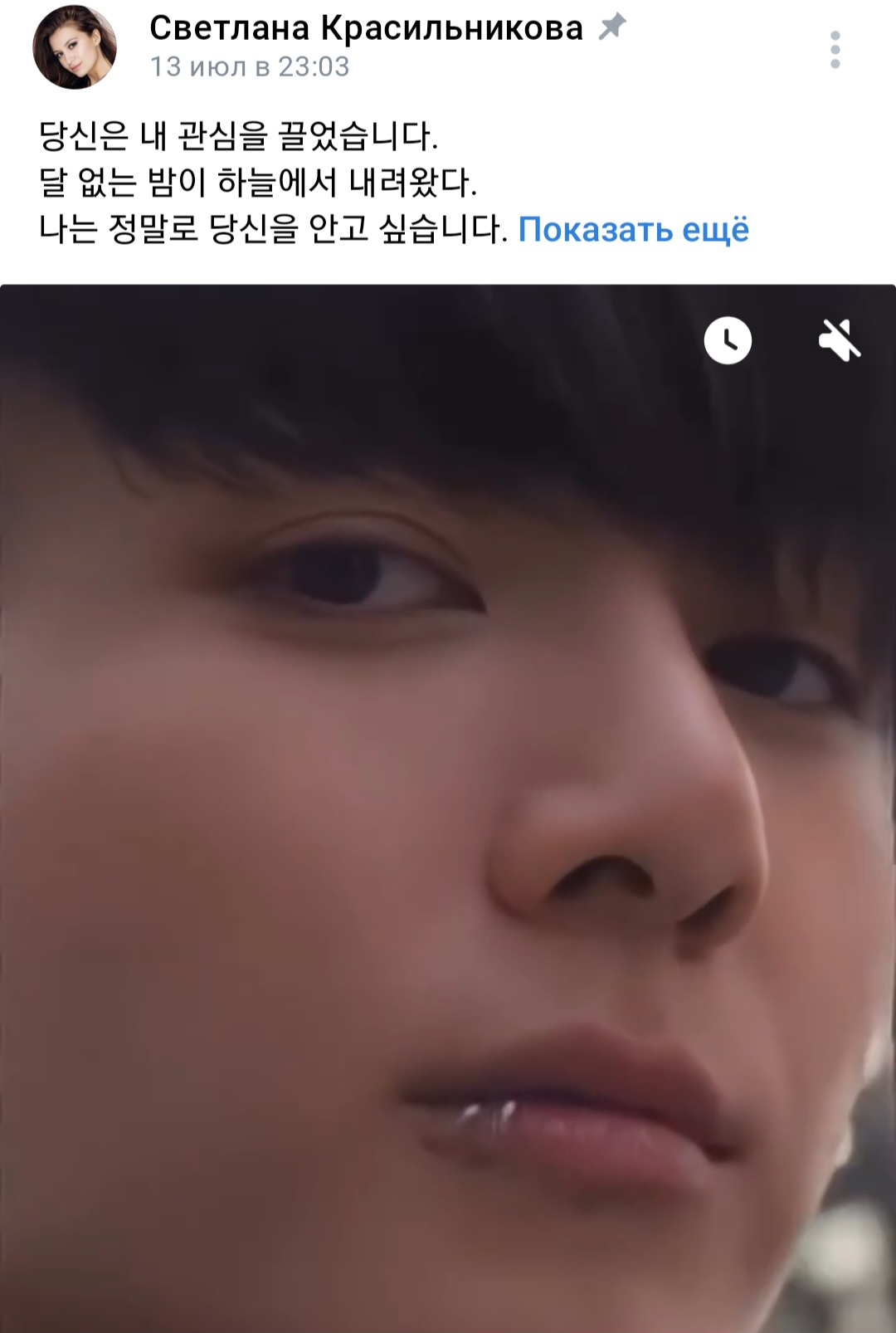Unmute the video sound
Image resolution: width=896 pixels, height=1333 pixels.
[x=840, y=340]
